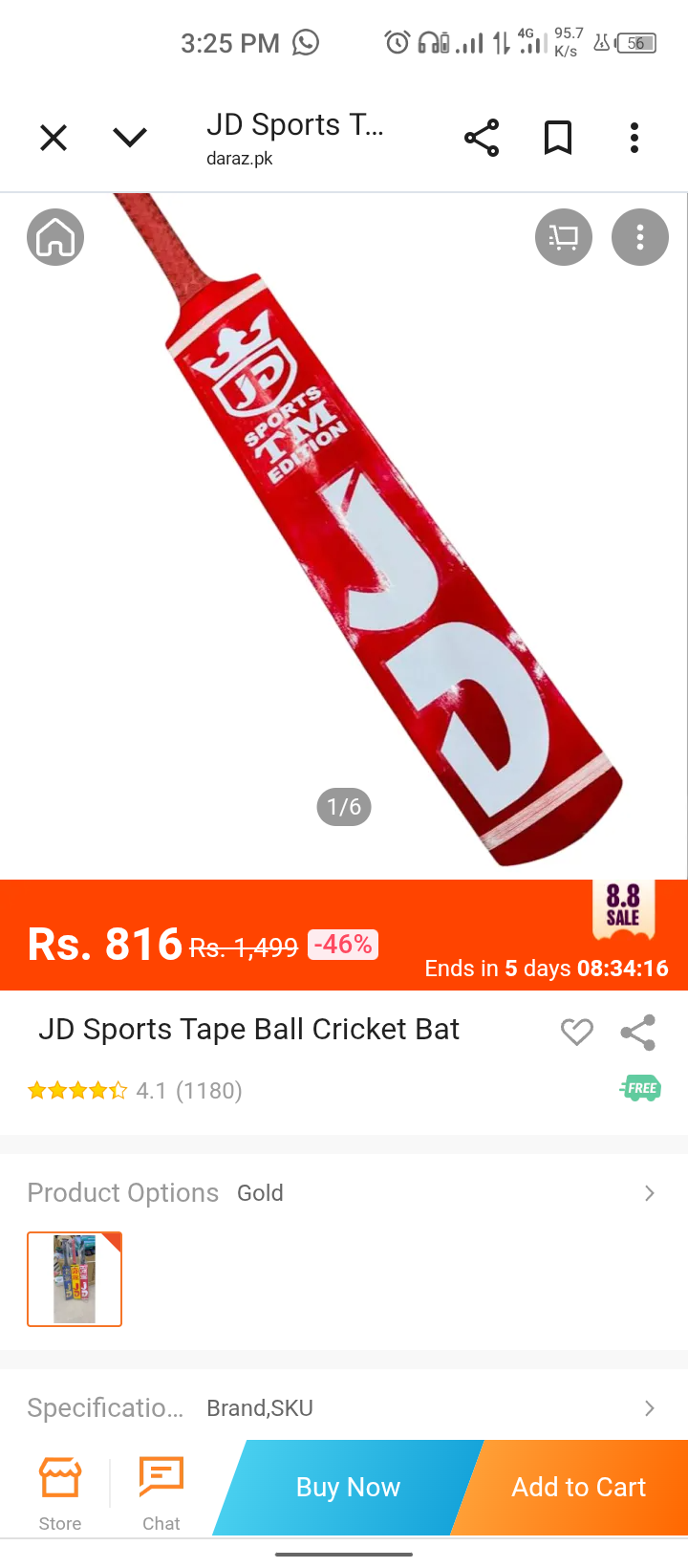Open Product Options Gold row
This screenshot has width=688, height=1568.
coord(344,1193)
